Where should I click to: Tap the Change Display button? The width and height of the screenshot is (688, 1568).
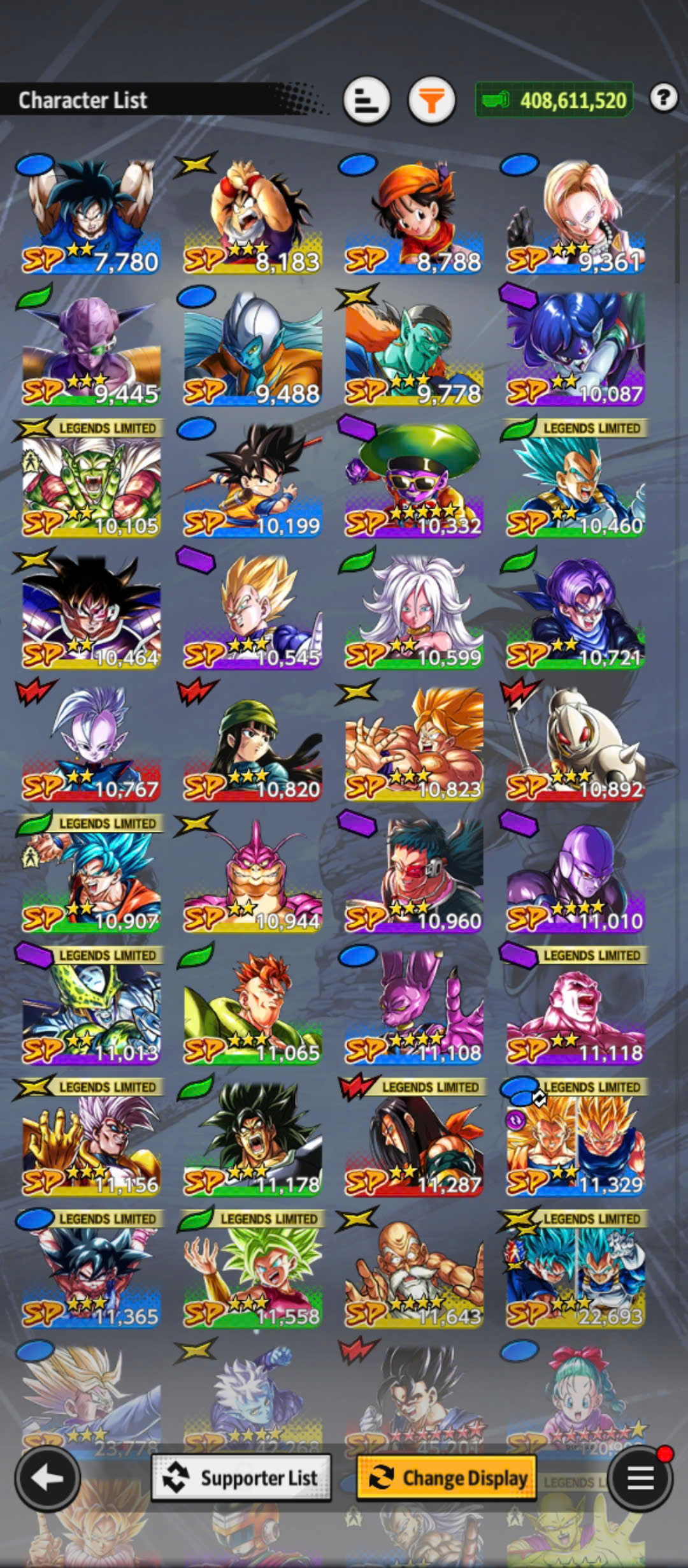(x=447, y=1477)
